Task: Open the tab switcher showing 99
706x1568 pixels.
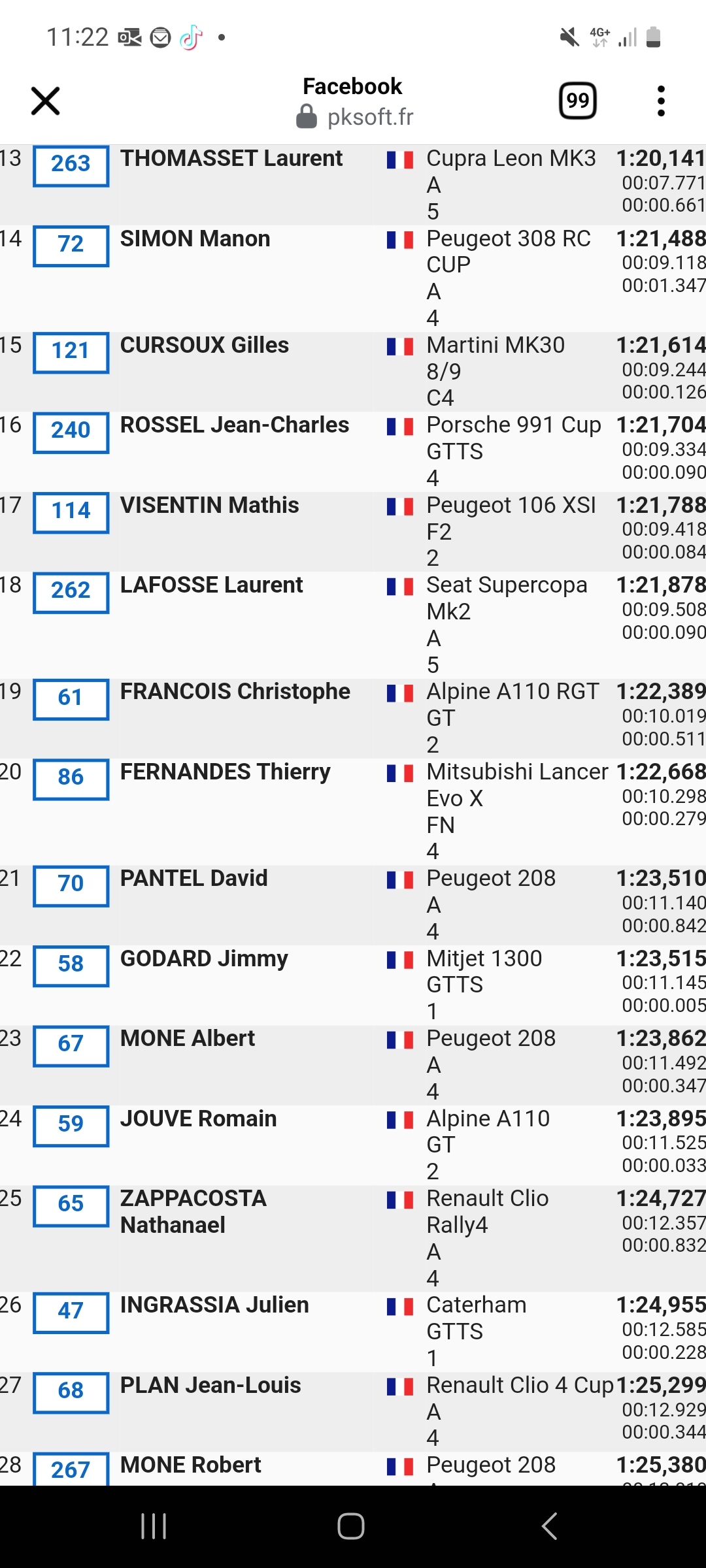Action: pos(578,101)
